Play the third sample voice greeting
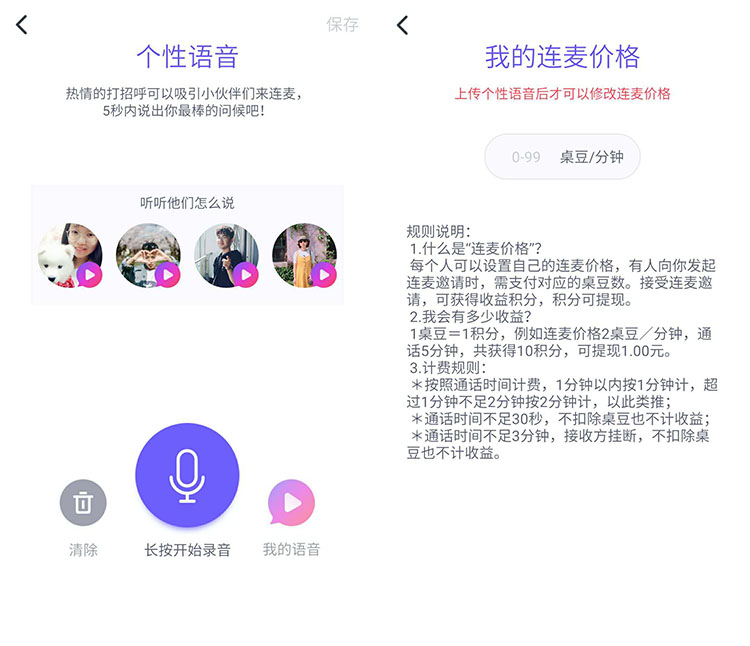The width and height of the screenshot is (750, 646). point(245,274)
